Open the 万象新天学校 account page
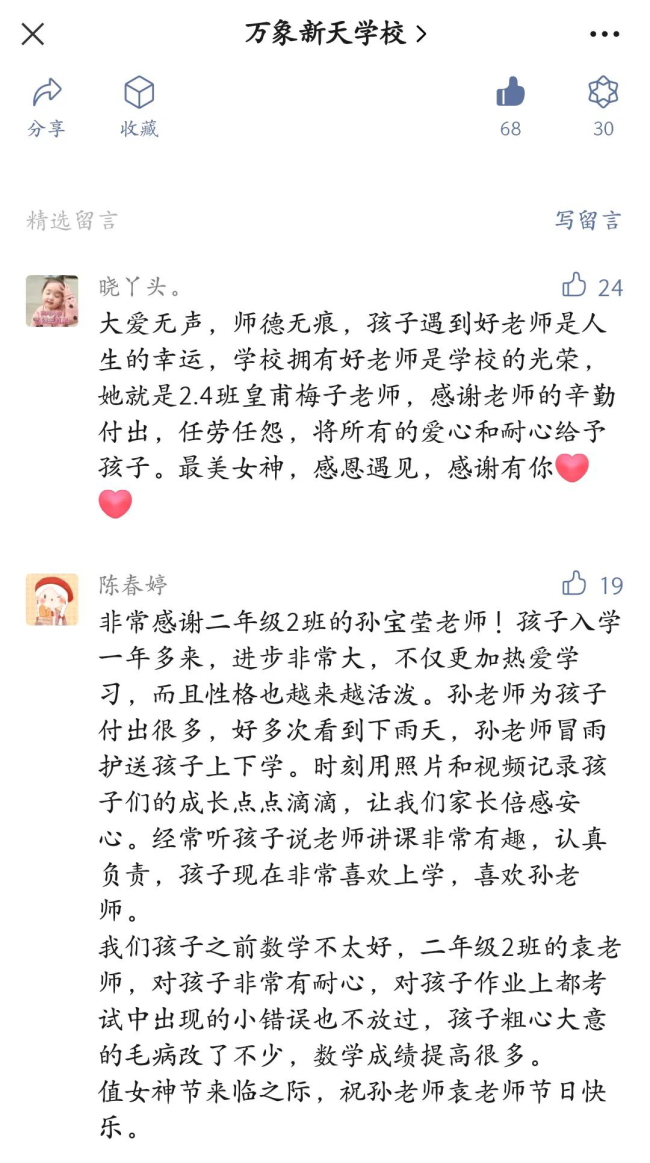Screen dimensions: 650x1163 (336, 34)
